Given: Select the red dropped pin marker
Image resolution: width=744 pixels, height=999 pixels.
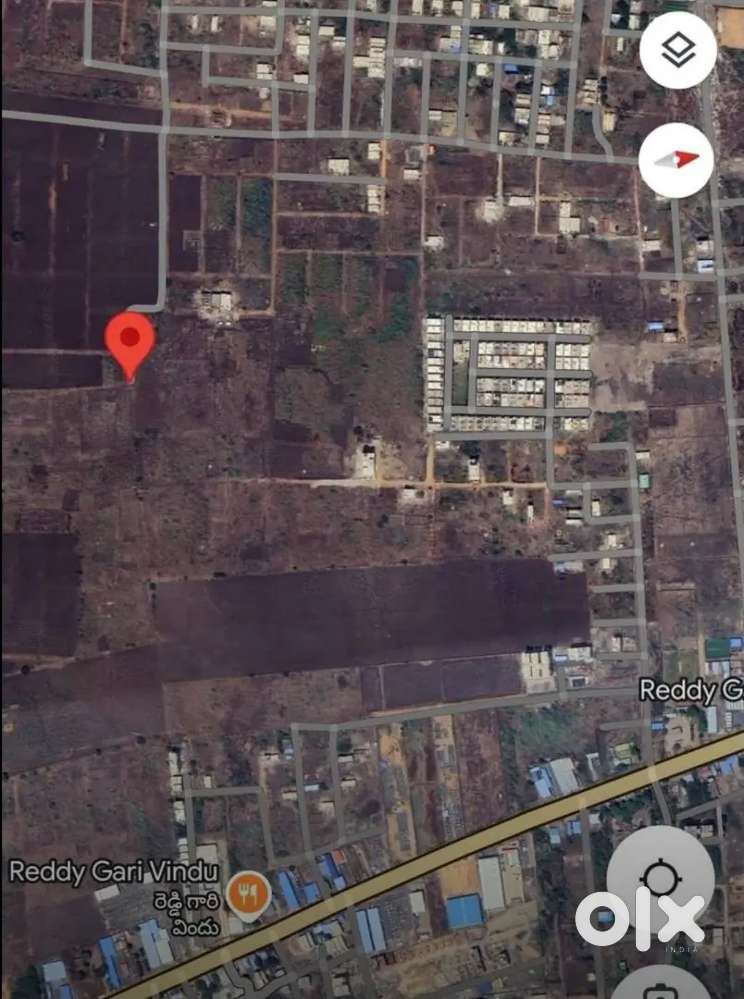Looking at the screenshot, I should (130, 340).
